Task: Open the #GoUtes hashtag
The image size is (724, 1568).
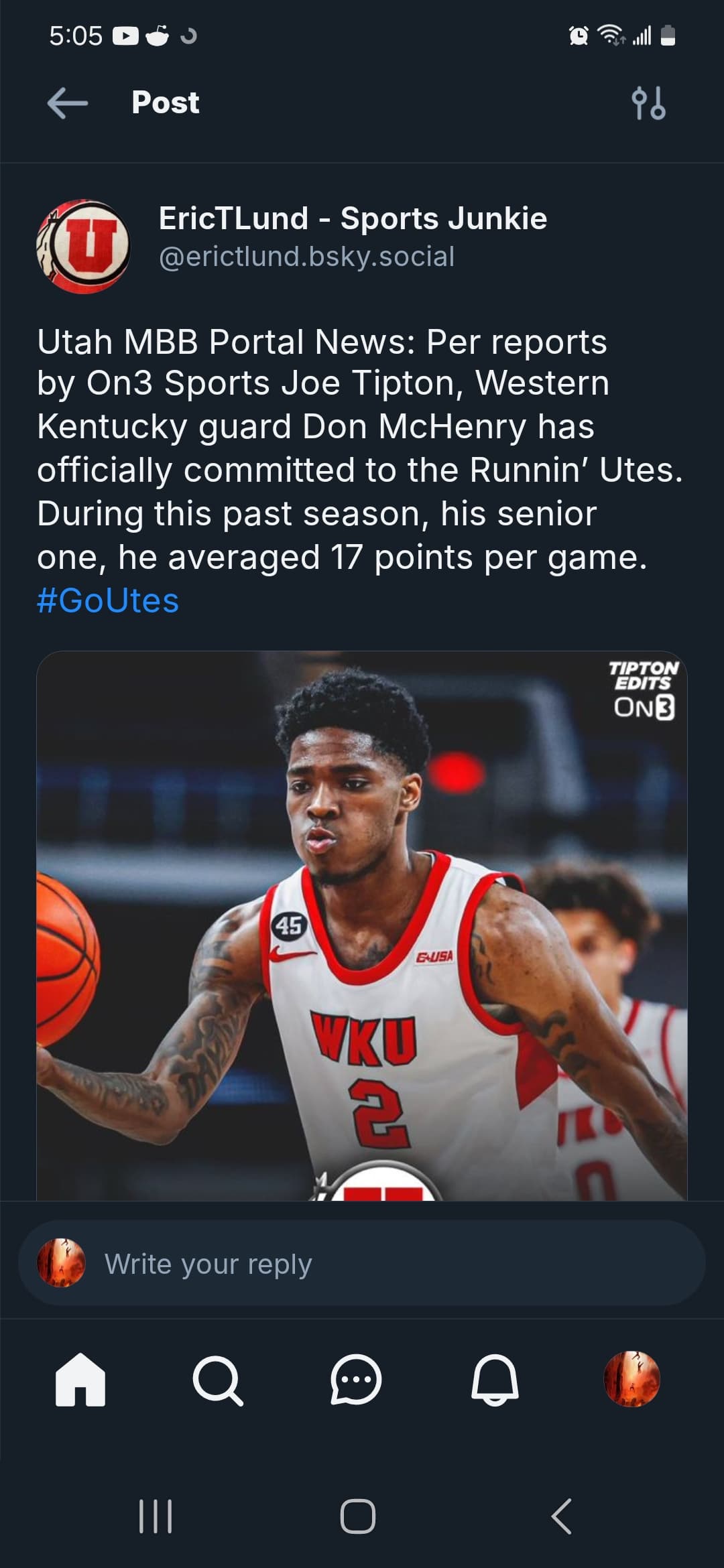Action: click(108, 600)
